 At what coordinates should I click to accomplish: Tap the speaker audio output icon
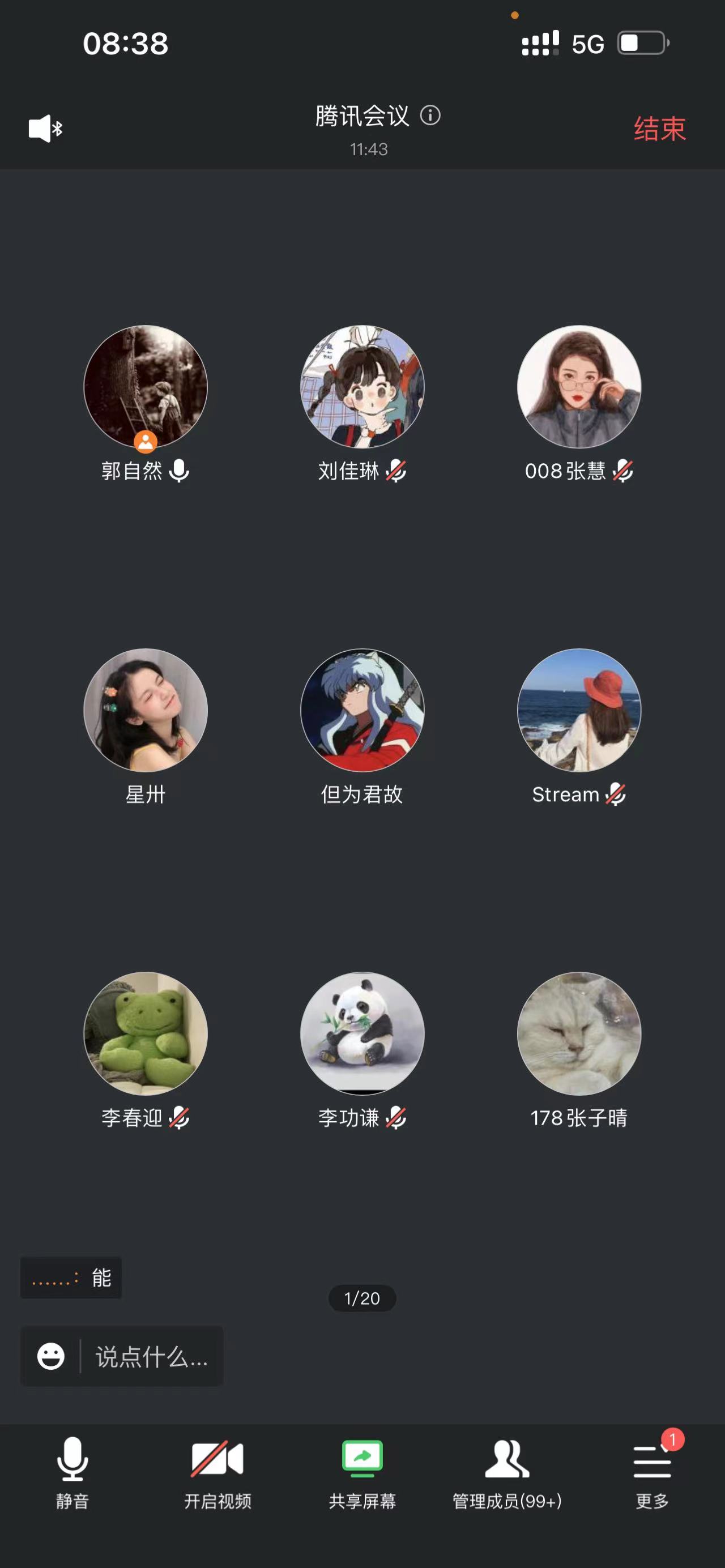point(45,129)
